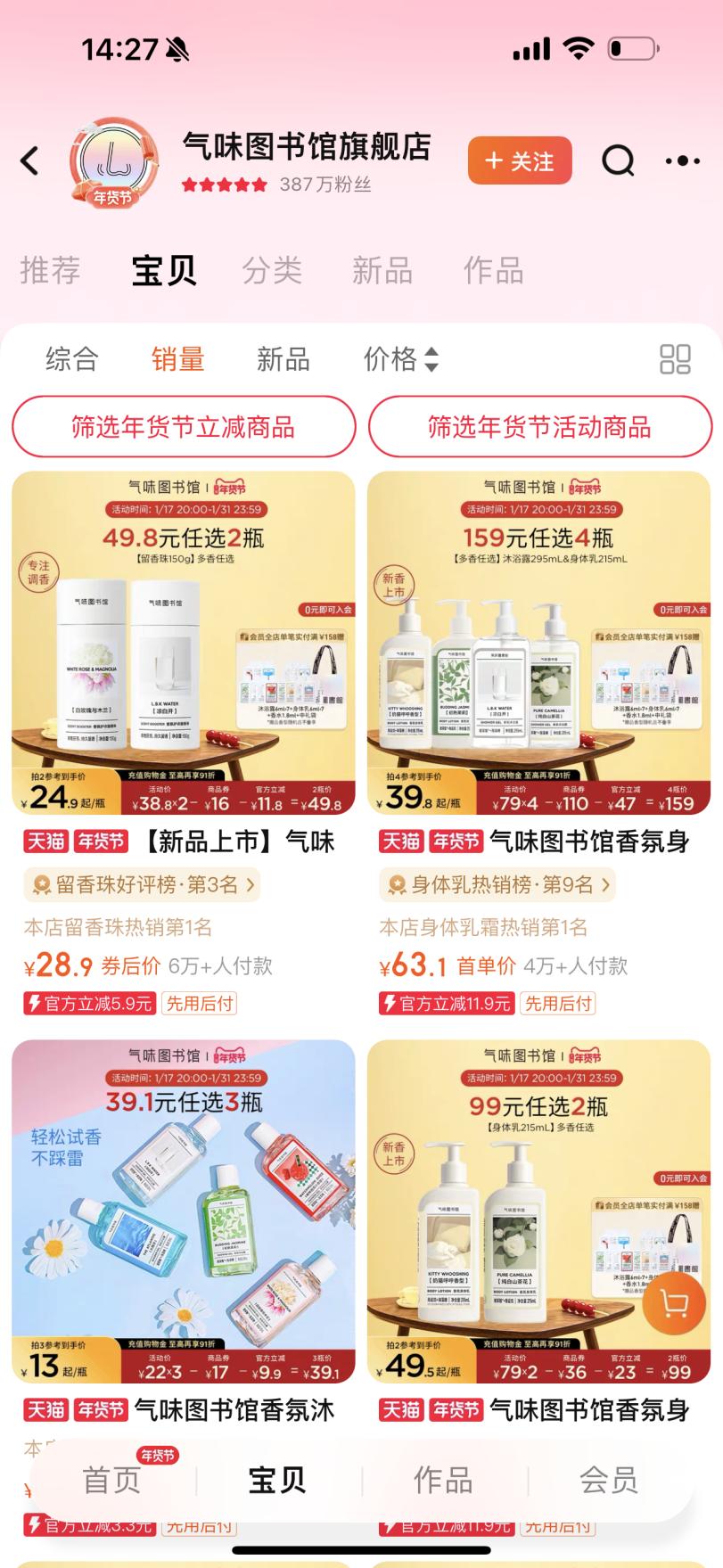Toggle the grid layout view icon

(675, 359)
